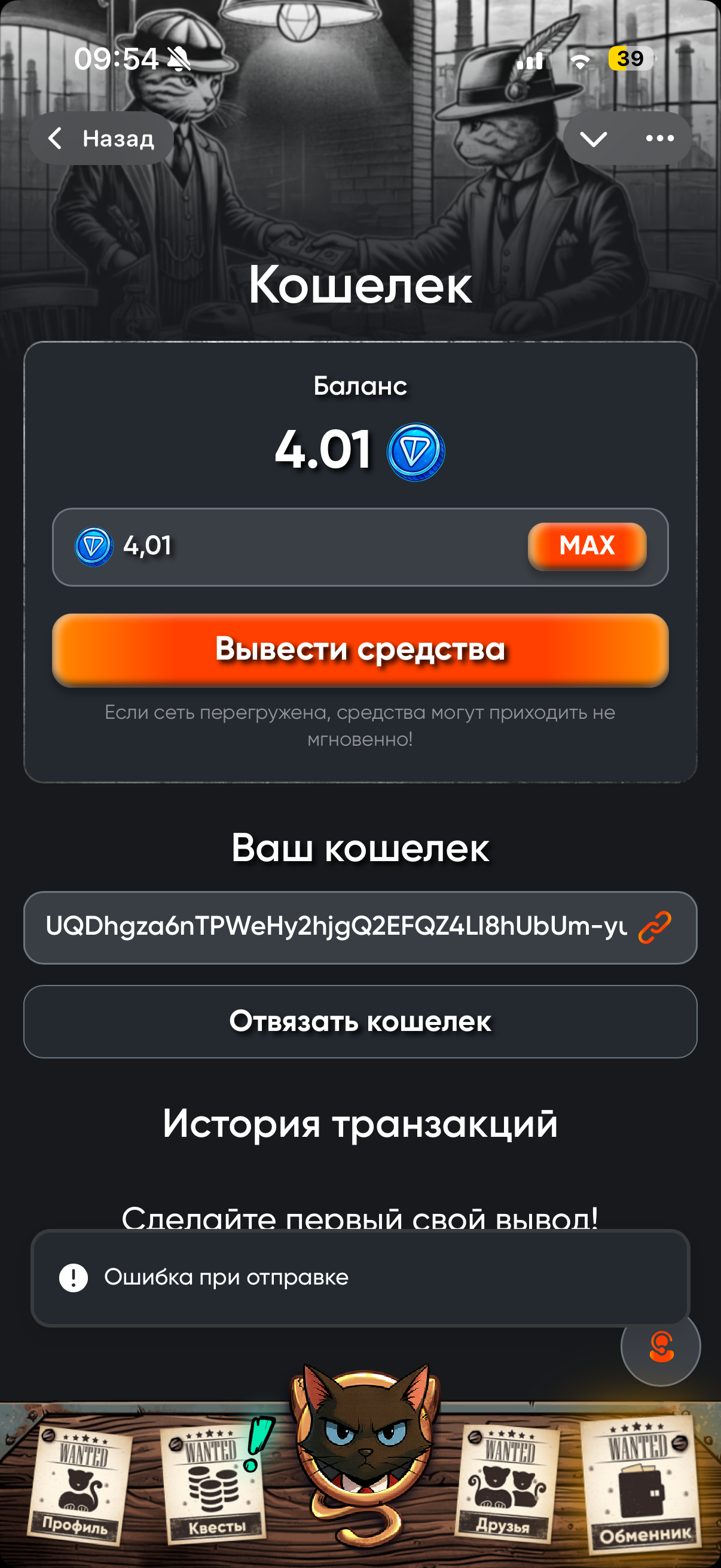Open the support headset button
Image resolution: width=721 pixels, height=1568 pixels.
pyautogui.click(x=660, y=1347)
